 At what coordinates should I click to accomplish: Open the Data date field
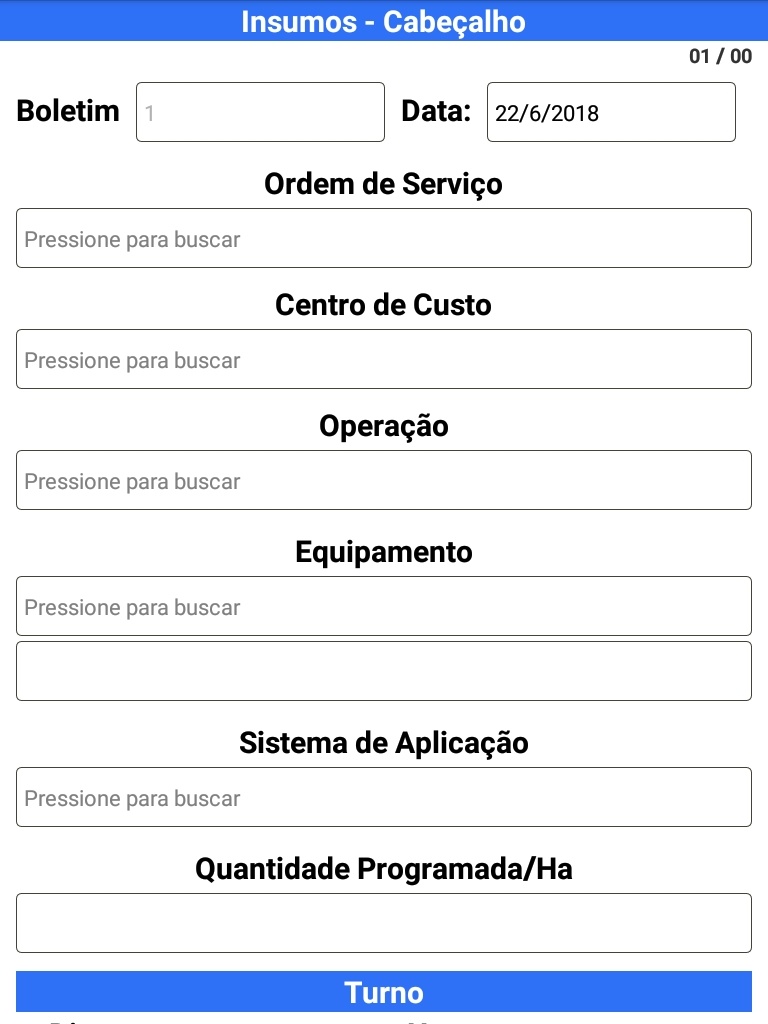611,112
